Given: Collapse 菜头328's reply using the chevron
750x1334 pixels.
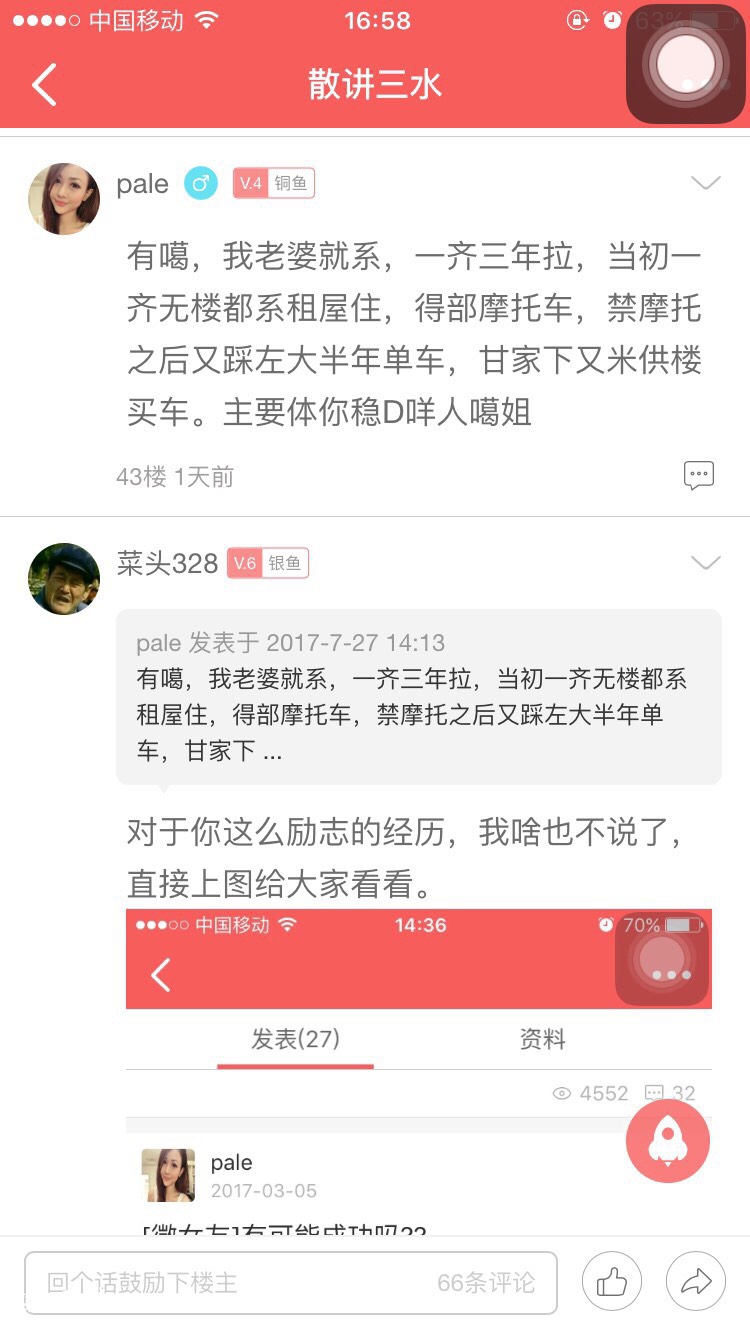Looking at the screenshot, I should [706, 563].
